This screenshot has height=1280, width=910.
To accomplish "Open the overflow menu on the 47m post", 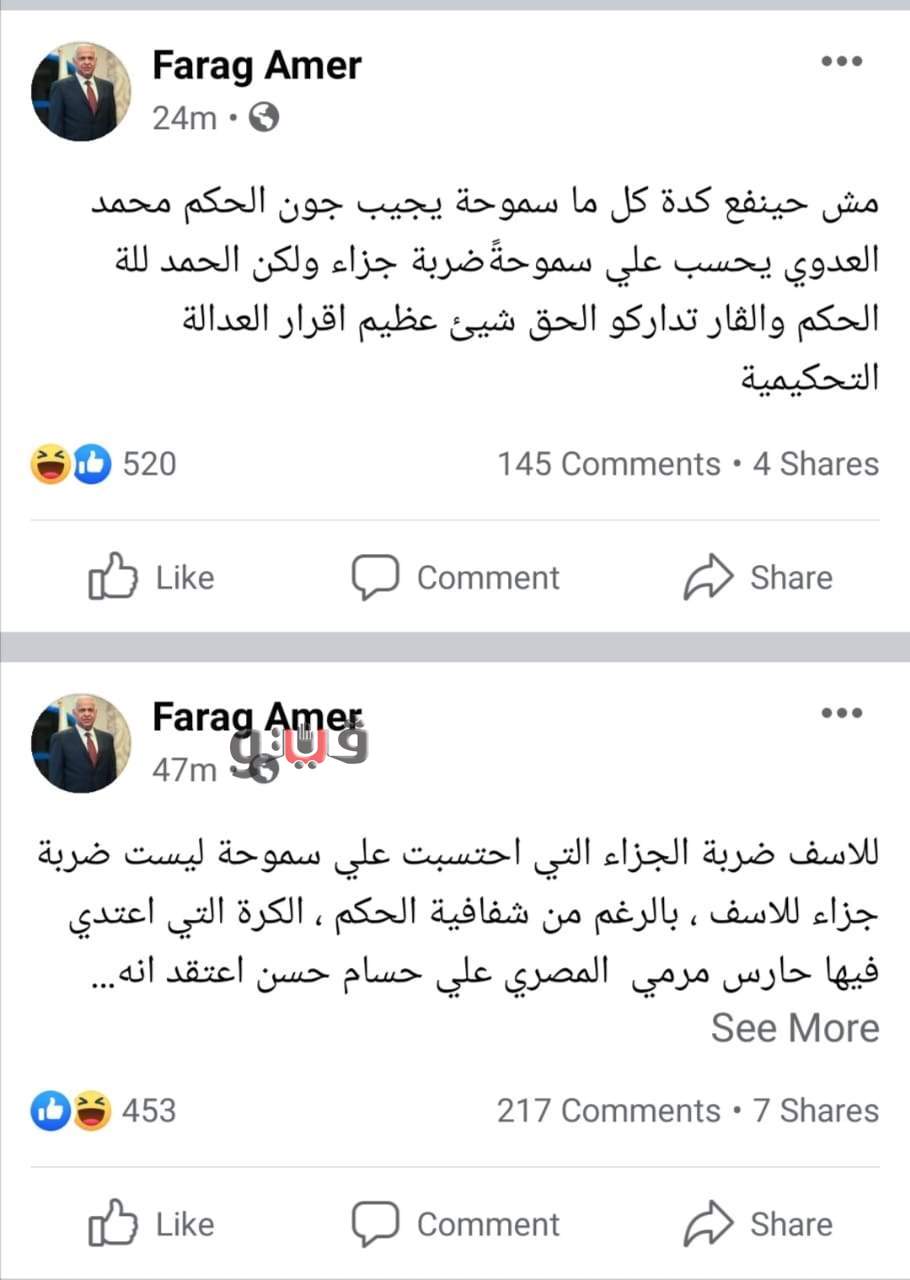I will (841, 713).
